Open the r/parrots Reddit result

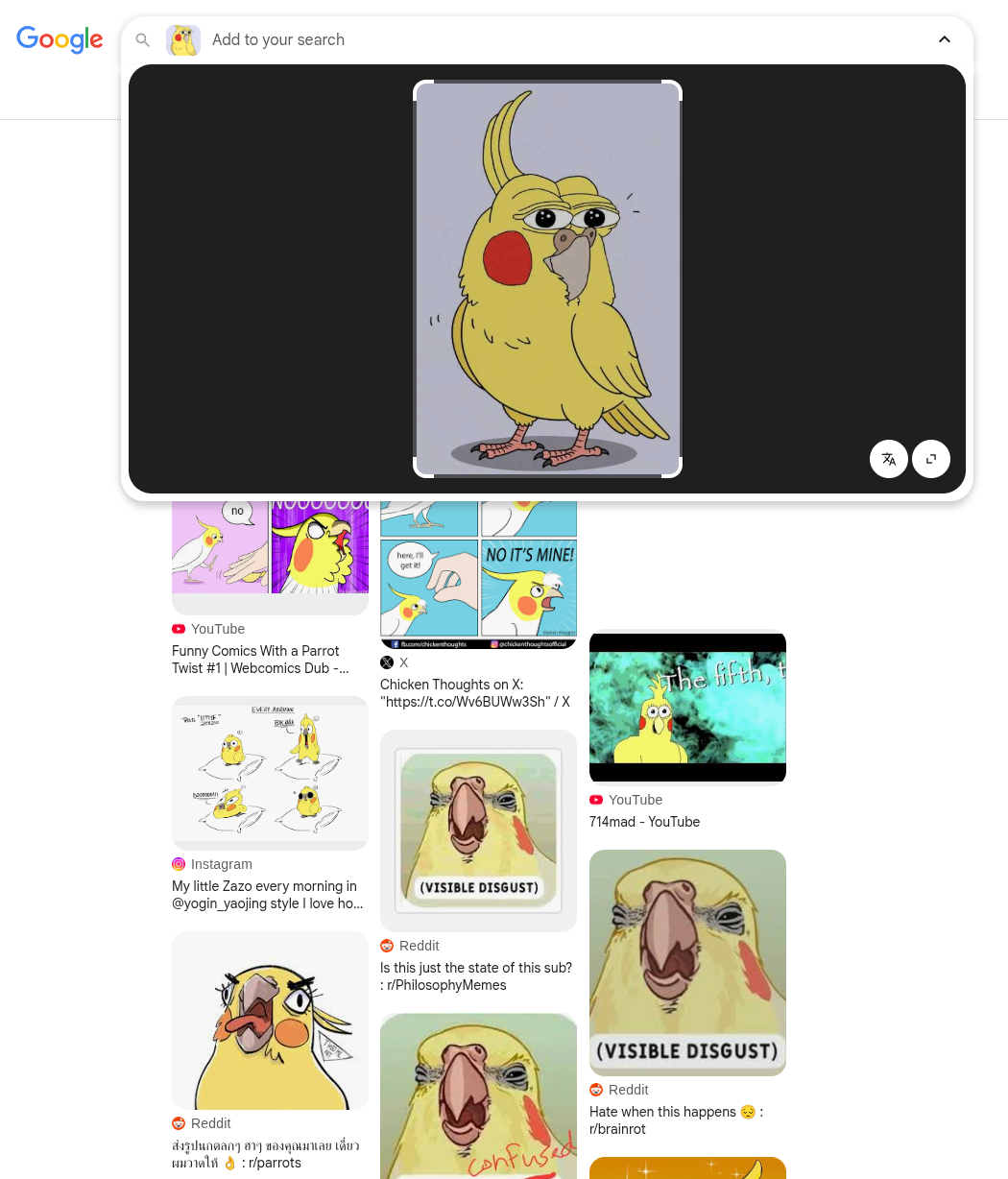click(266, 1154)
